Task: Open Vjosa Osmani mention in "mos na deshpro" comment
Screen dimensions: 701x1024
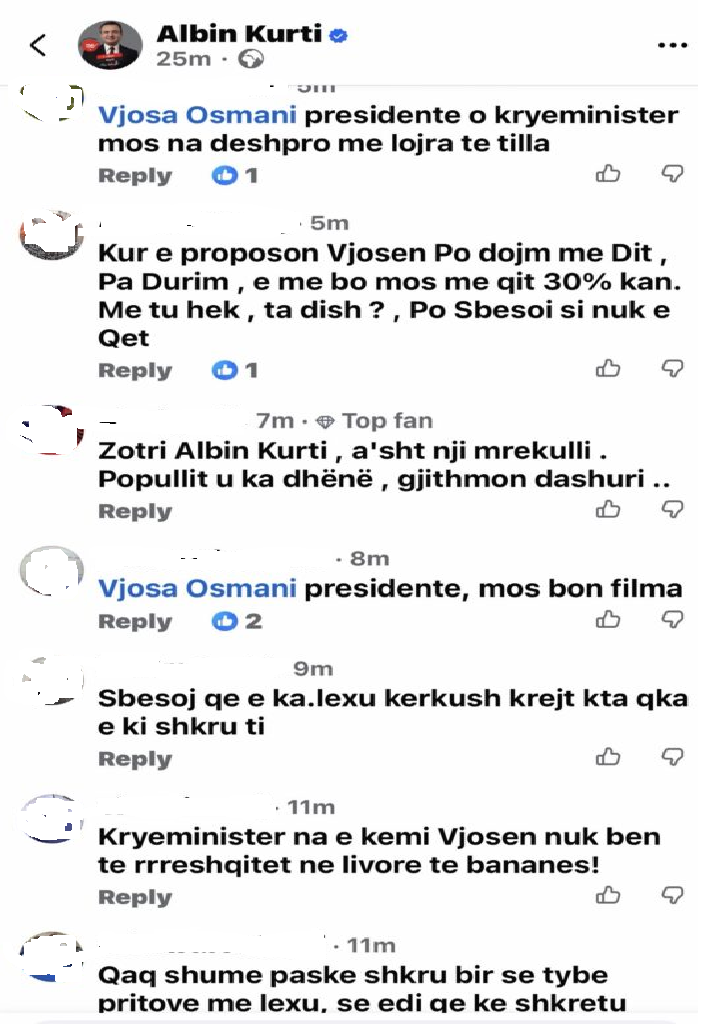Action: click(x=197, y=115)
